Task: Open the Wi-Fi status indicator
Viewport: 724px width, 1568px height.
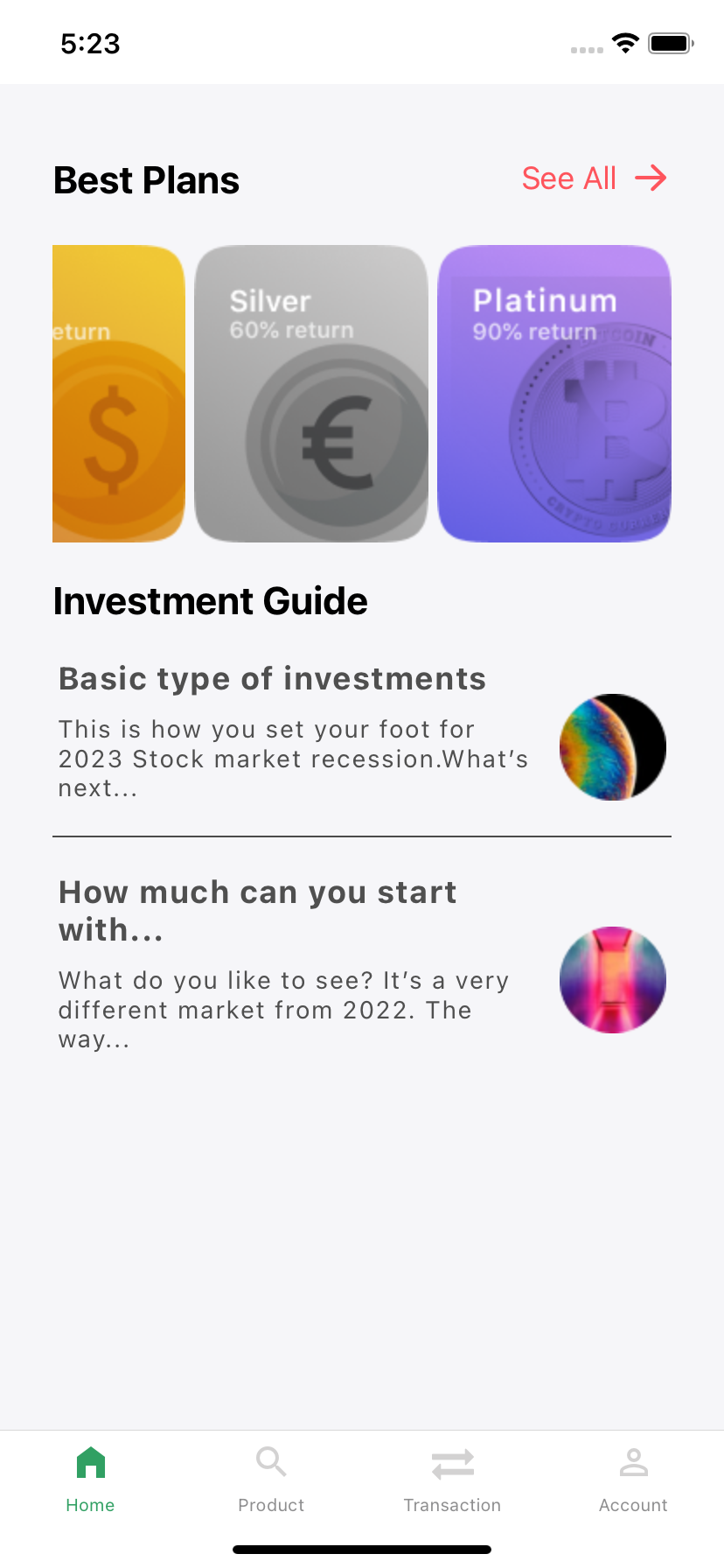Action: tap(624, 42)
